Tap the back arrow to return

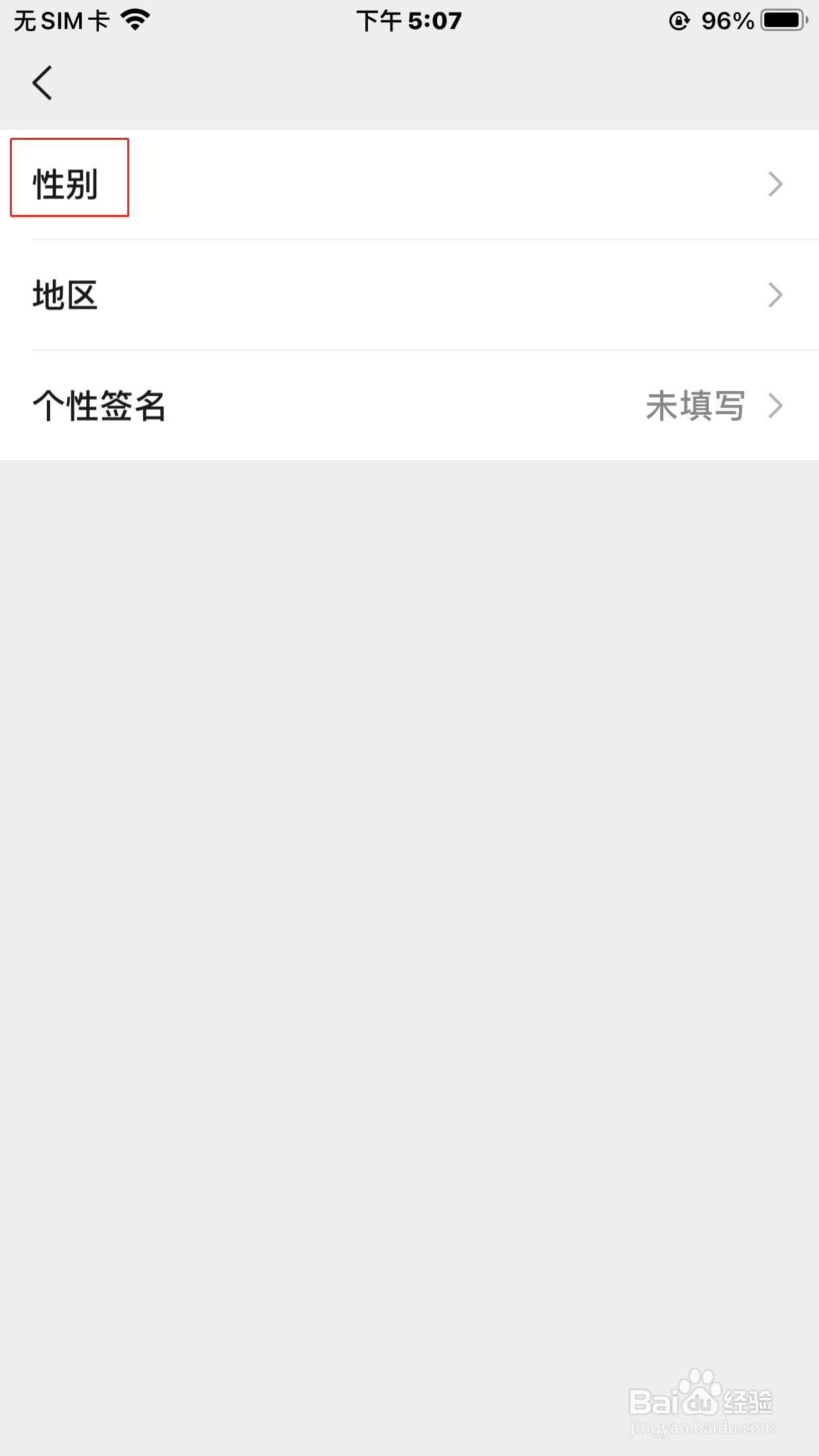click(42, 83)
